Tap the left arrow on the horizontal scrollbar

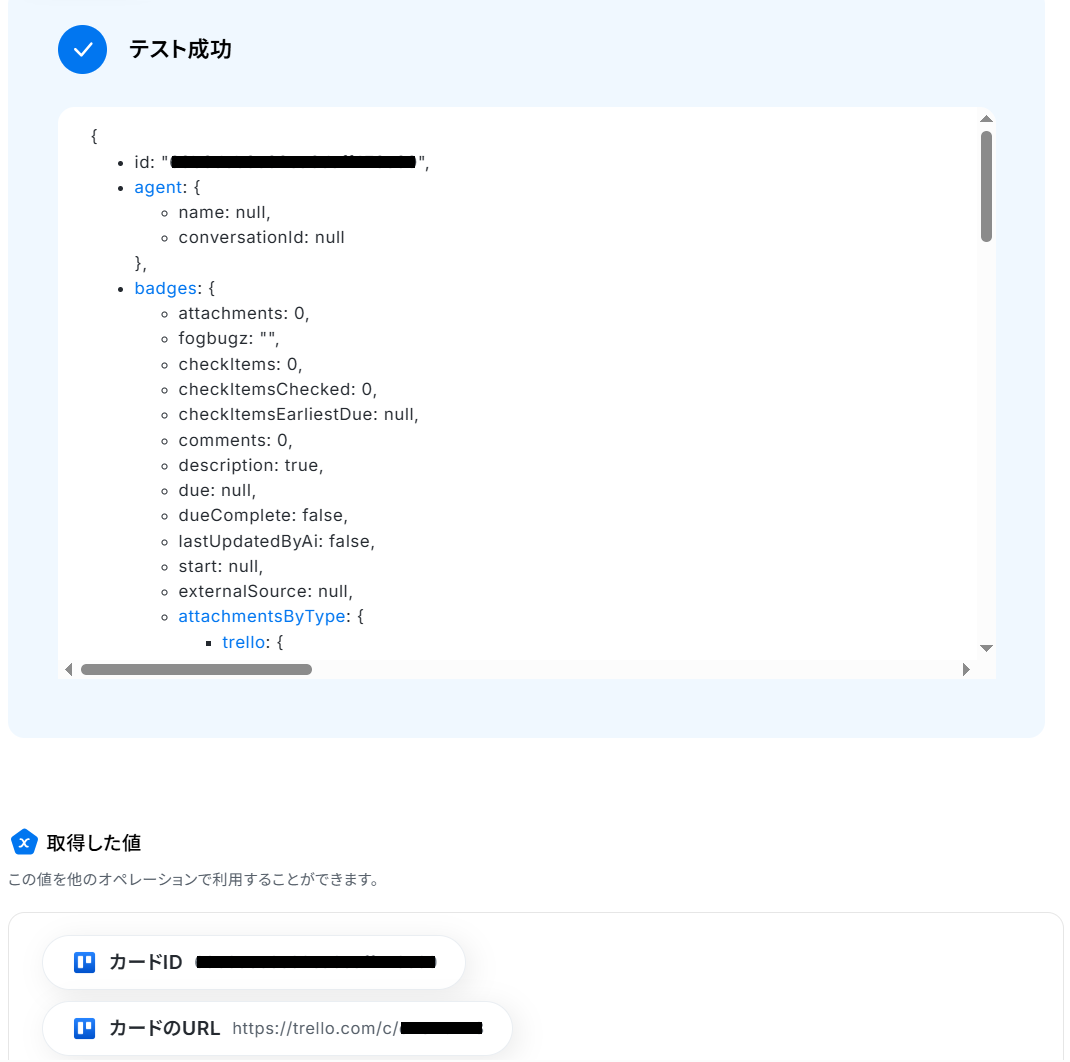click(x=68, y=670)
